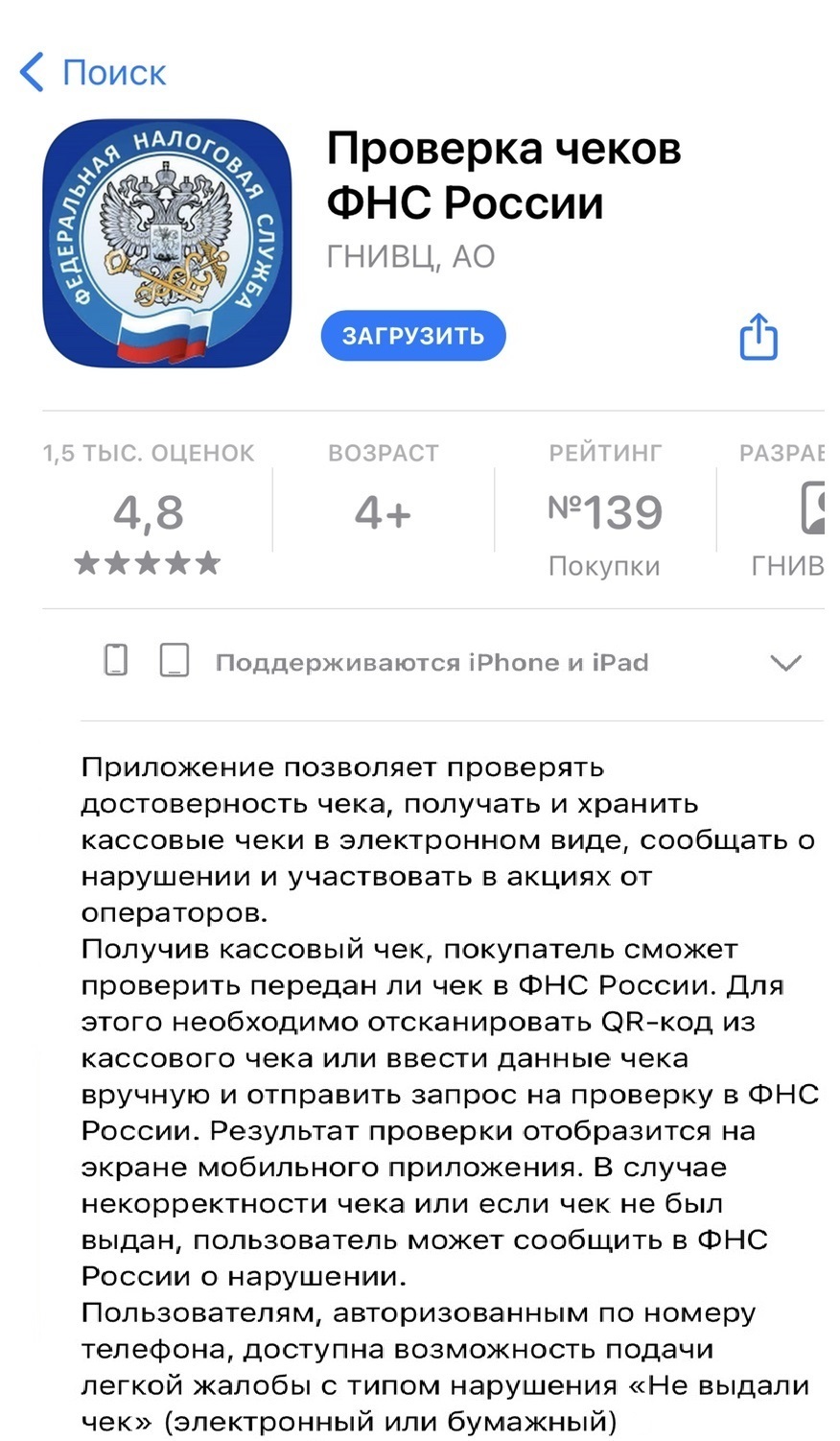Go back to Поиск

pyautogui.click(x=92, y=73)
